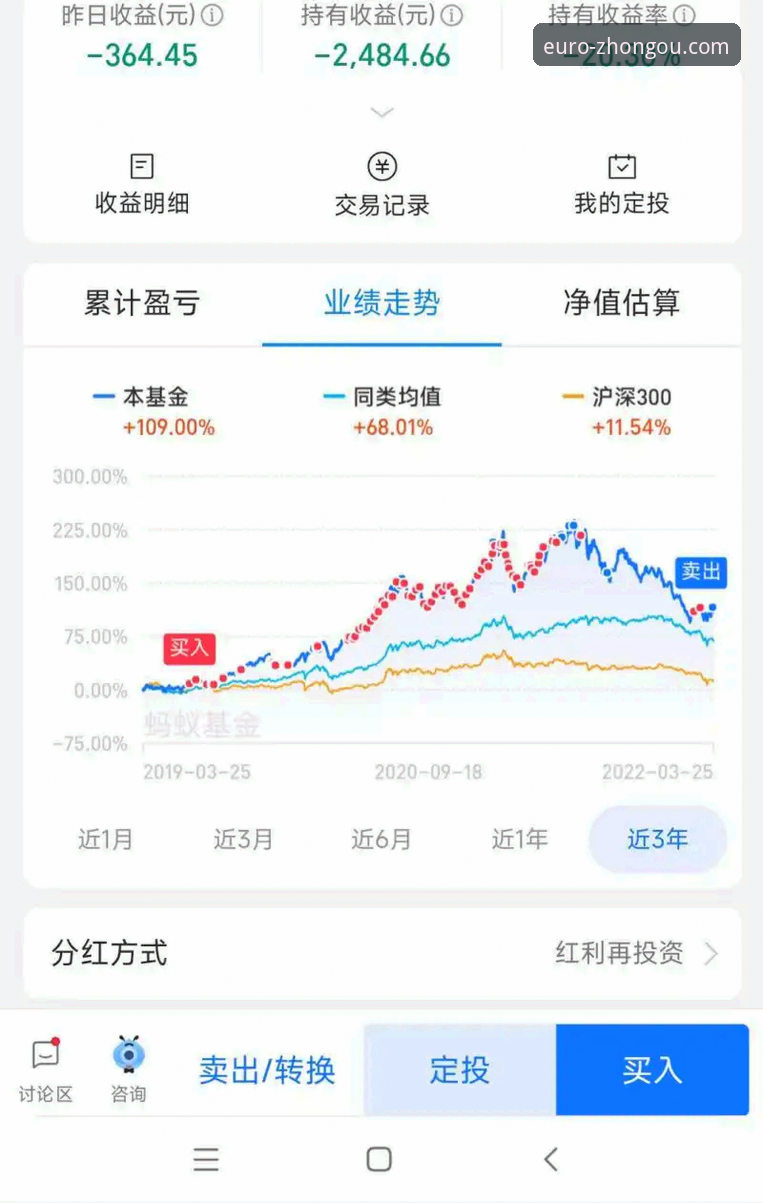The height and width of the screenshot is (1203, 763).
Task: Open the Android recent apps button
Action: 206,1159
